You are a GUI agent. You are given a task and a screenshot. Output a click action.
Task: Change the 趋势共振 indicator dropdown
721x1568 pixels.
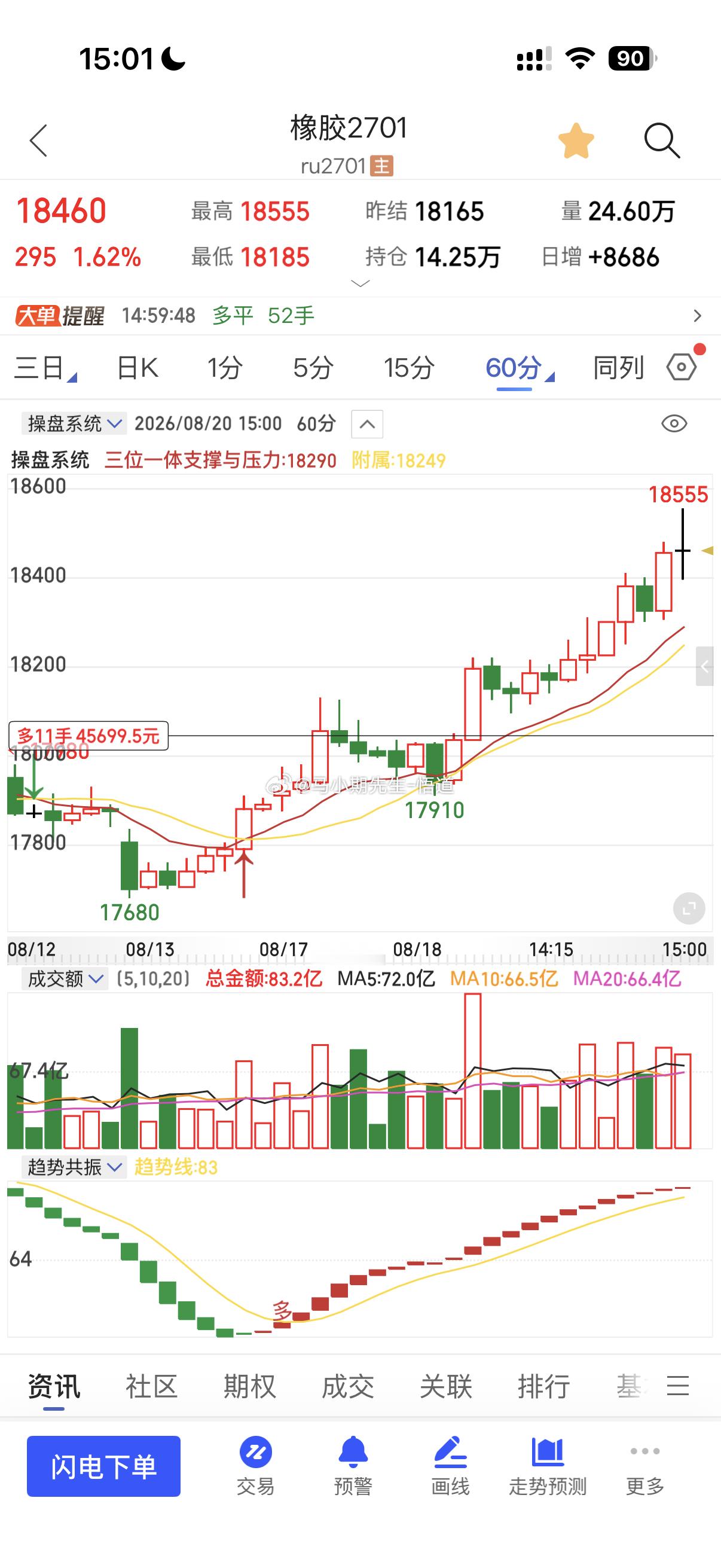74,1167
